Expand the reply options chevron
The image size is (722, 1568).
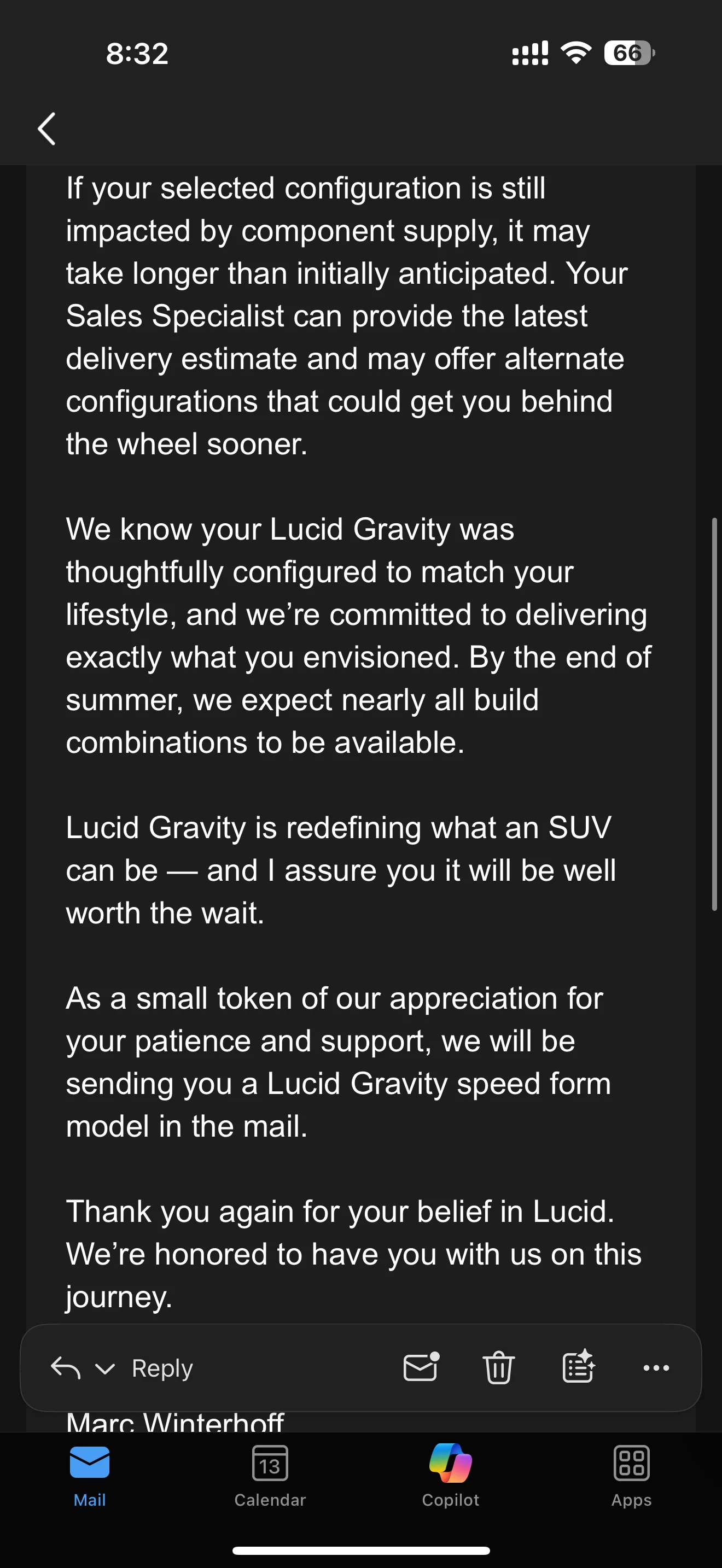coord(104,1369)
